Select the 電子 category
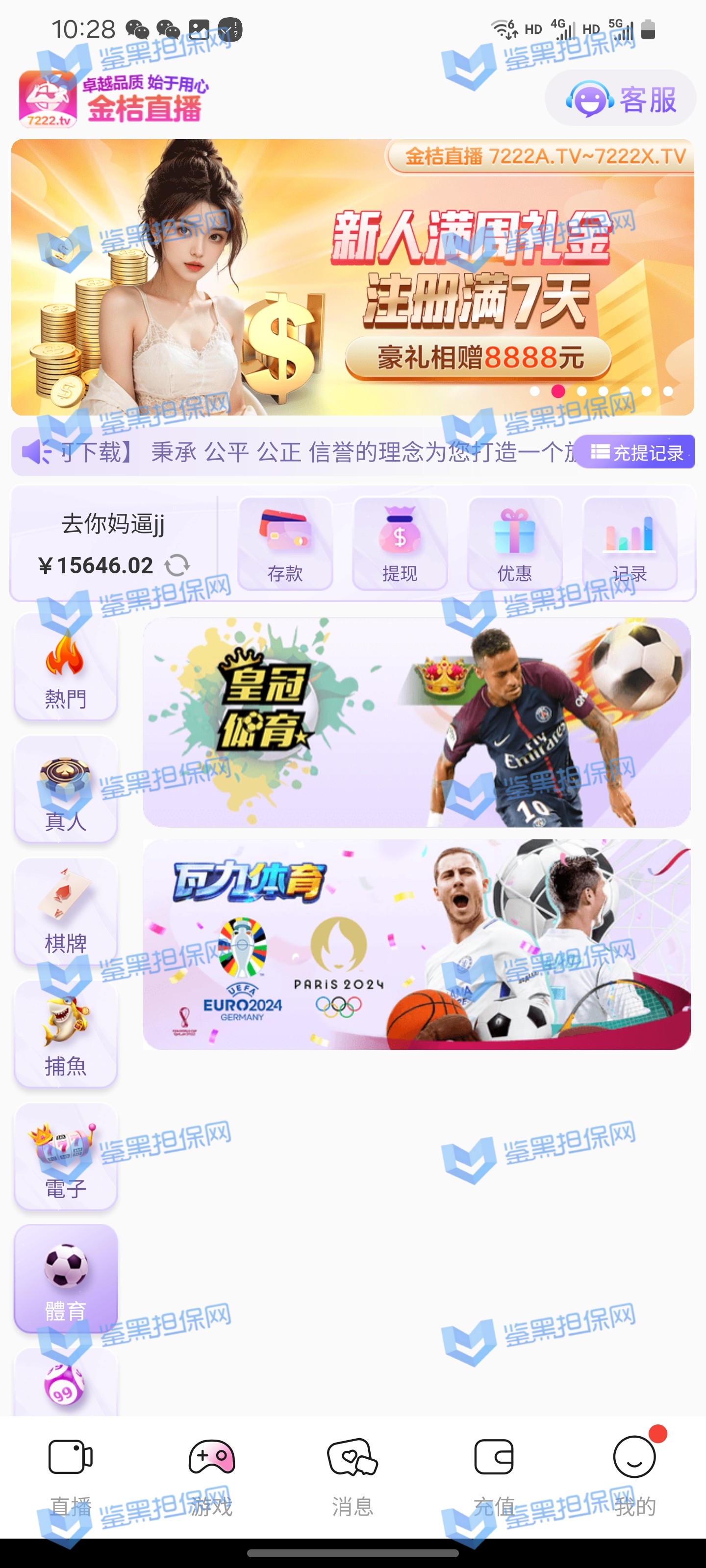706x1568 pixels. coord(66,1156)
